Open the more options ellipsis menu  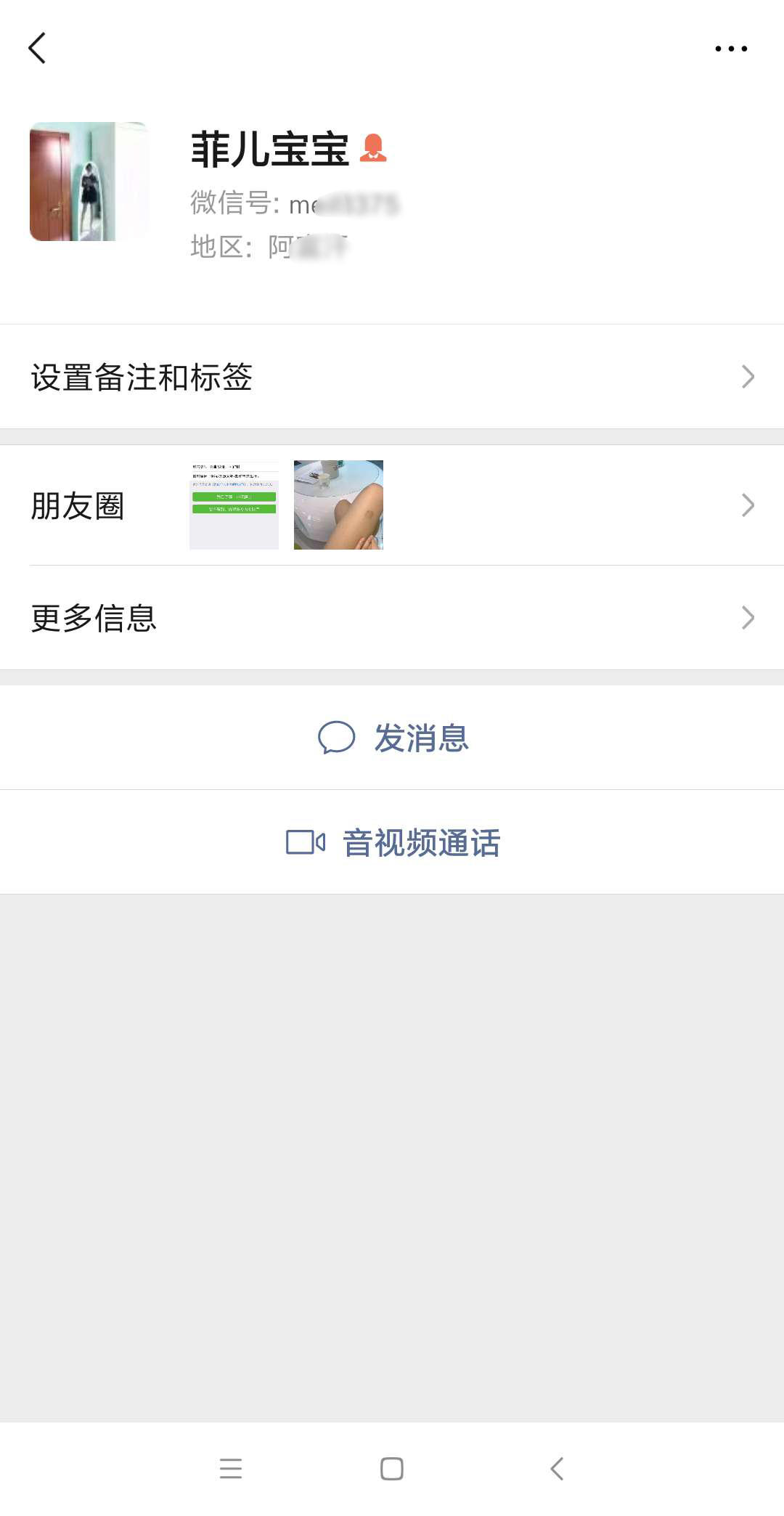point(732,48)
